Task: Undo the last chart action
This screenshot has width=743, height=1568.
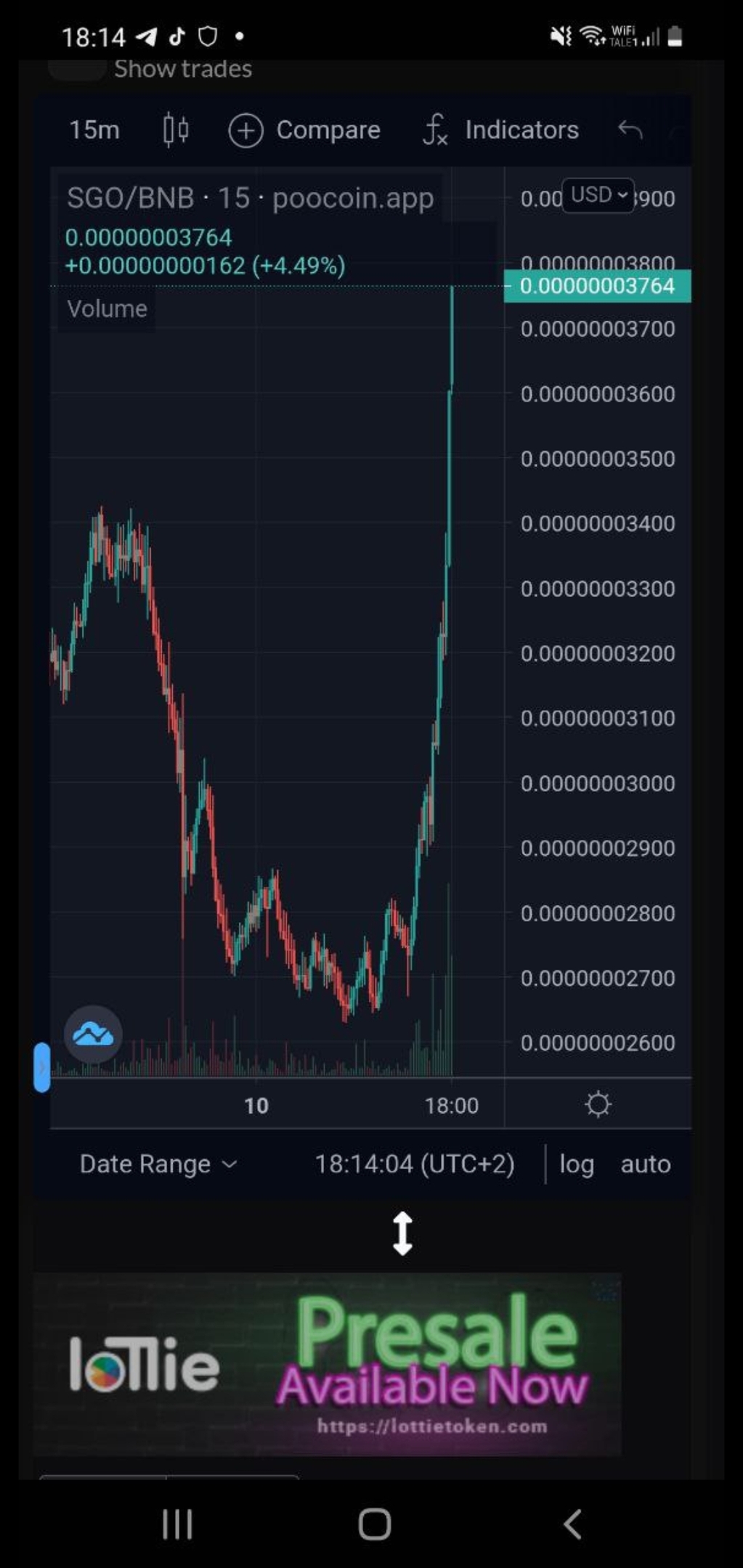Action: click(630, 130)
